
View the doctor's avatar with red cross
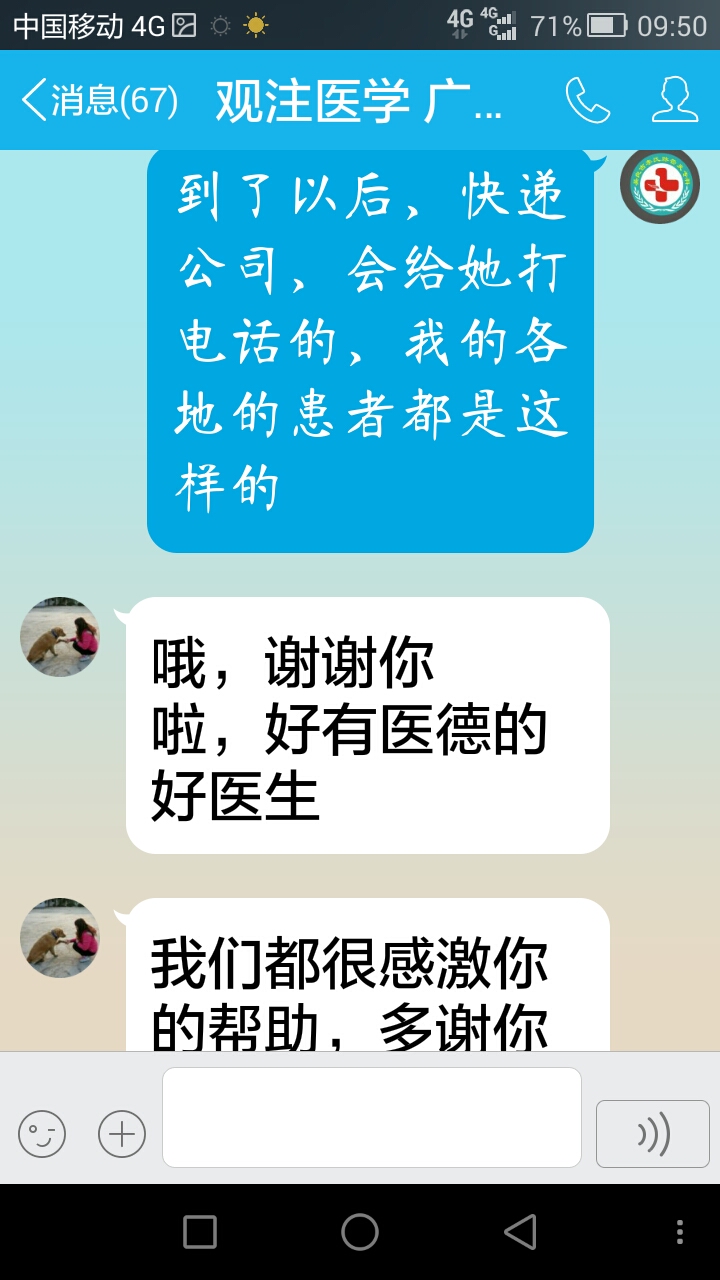click(x=659, y=185)
